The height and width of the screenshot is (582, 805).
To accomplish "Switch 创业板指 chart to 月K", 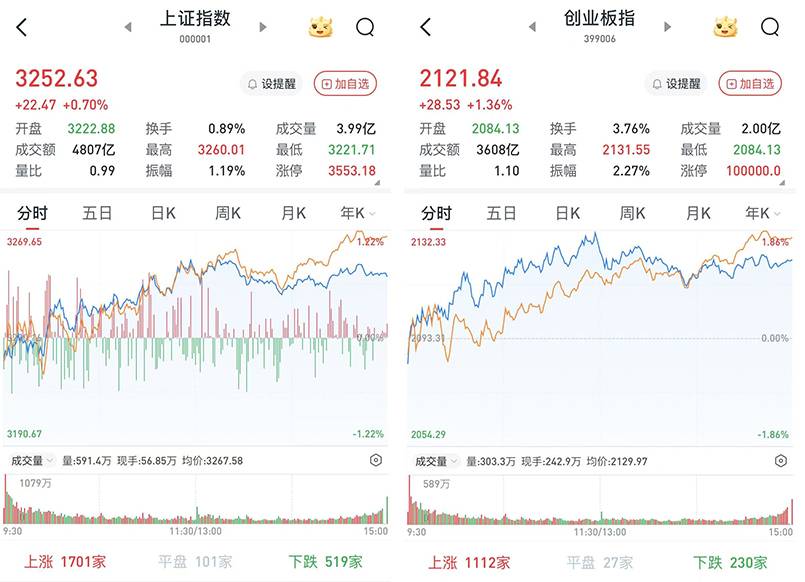I will [698, 213].
